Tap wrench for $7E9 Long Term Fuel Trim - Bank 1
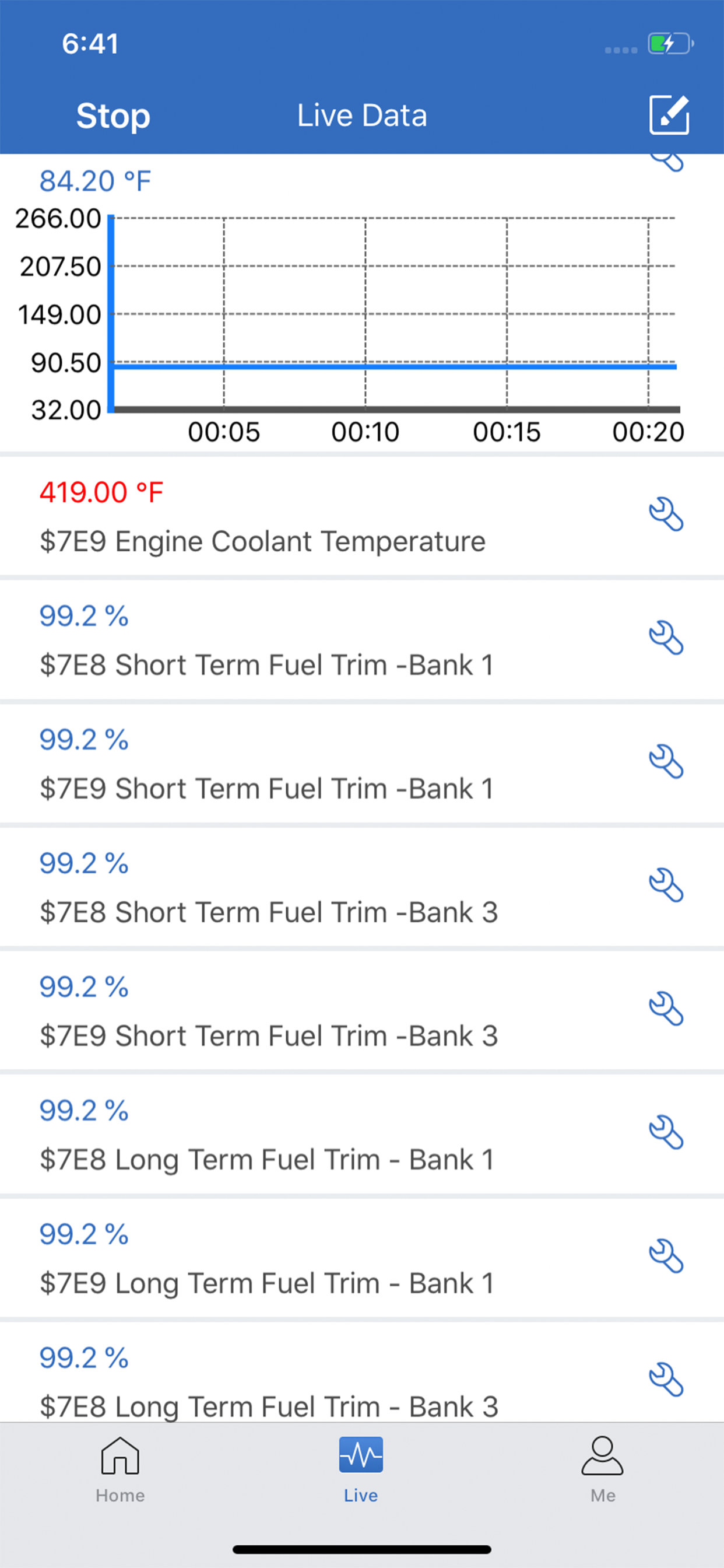 coord(666,1256)
